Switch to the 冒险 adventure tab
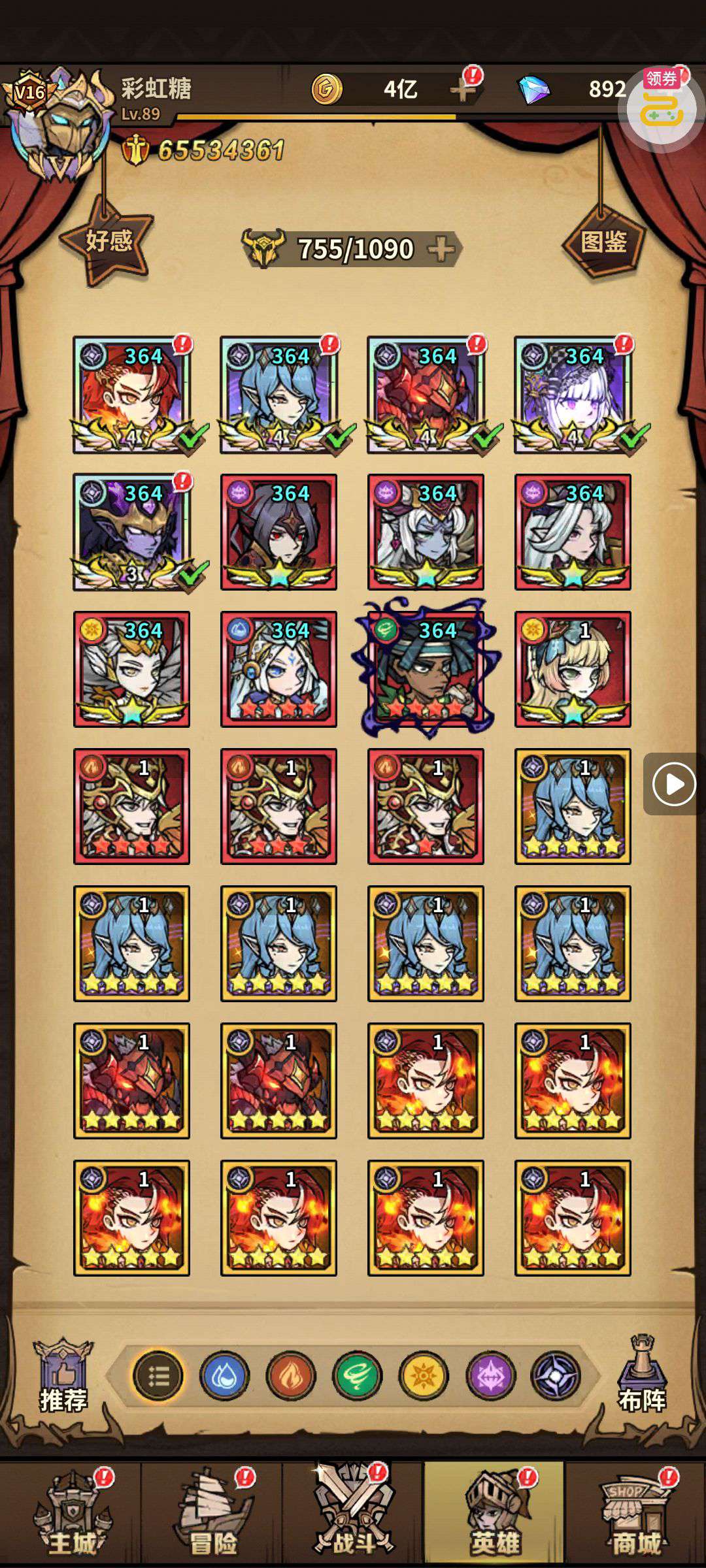Screen dimensions: 706x1568 click(212, 1514)
